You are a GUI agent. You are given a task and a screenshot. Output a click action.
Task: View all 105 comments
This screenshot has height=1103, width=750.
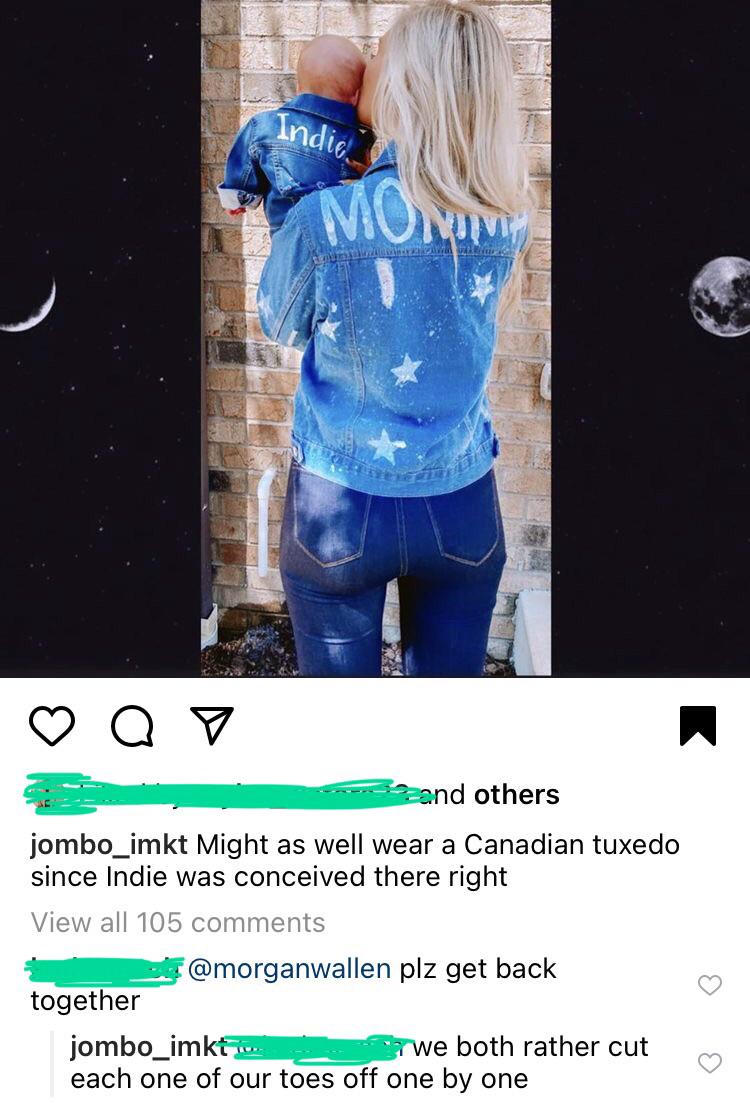tap(178, 922)
